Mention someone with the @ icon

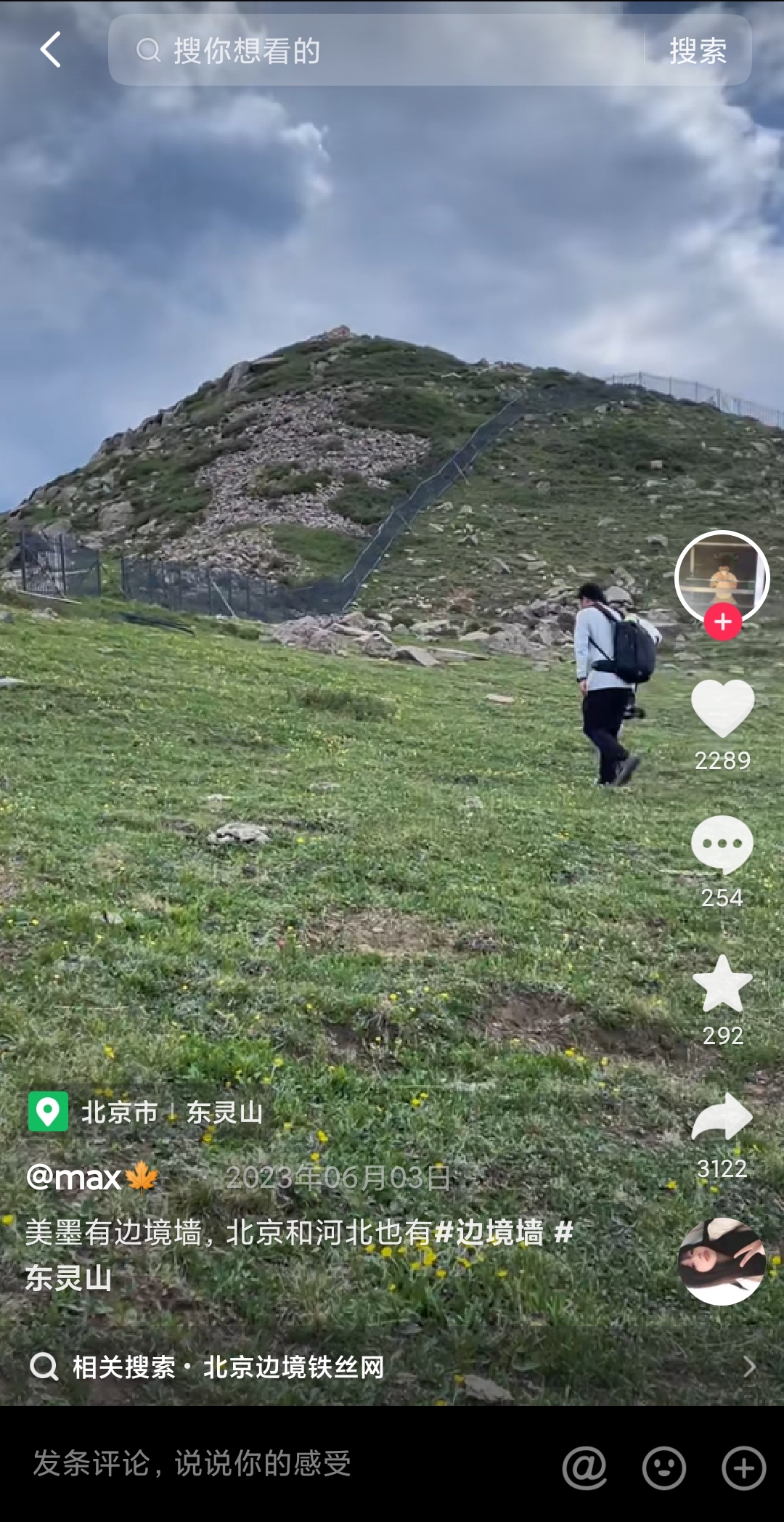coord(585,1468)
